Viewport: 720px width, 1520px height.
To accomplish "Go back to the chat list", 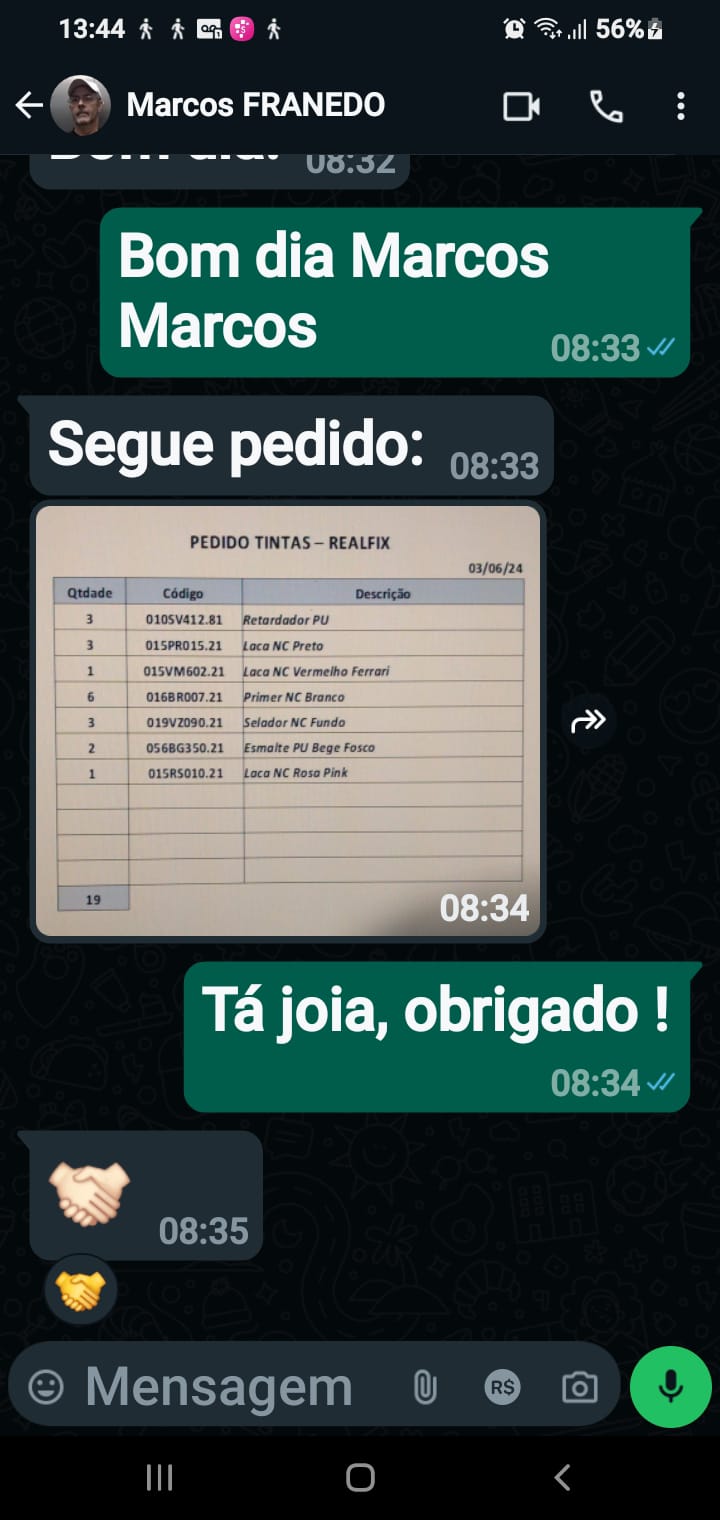I will 29,105.
